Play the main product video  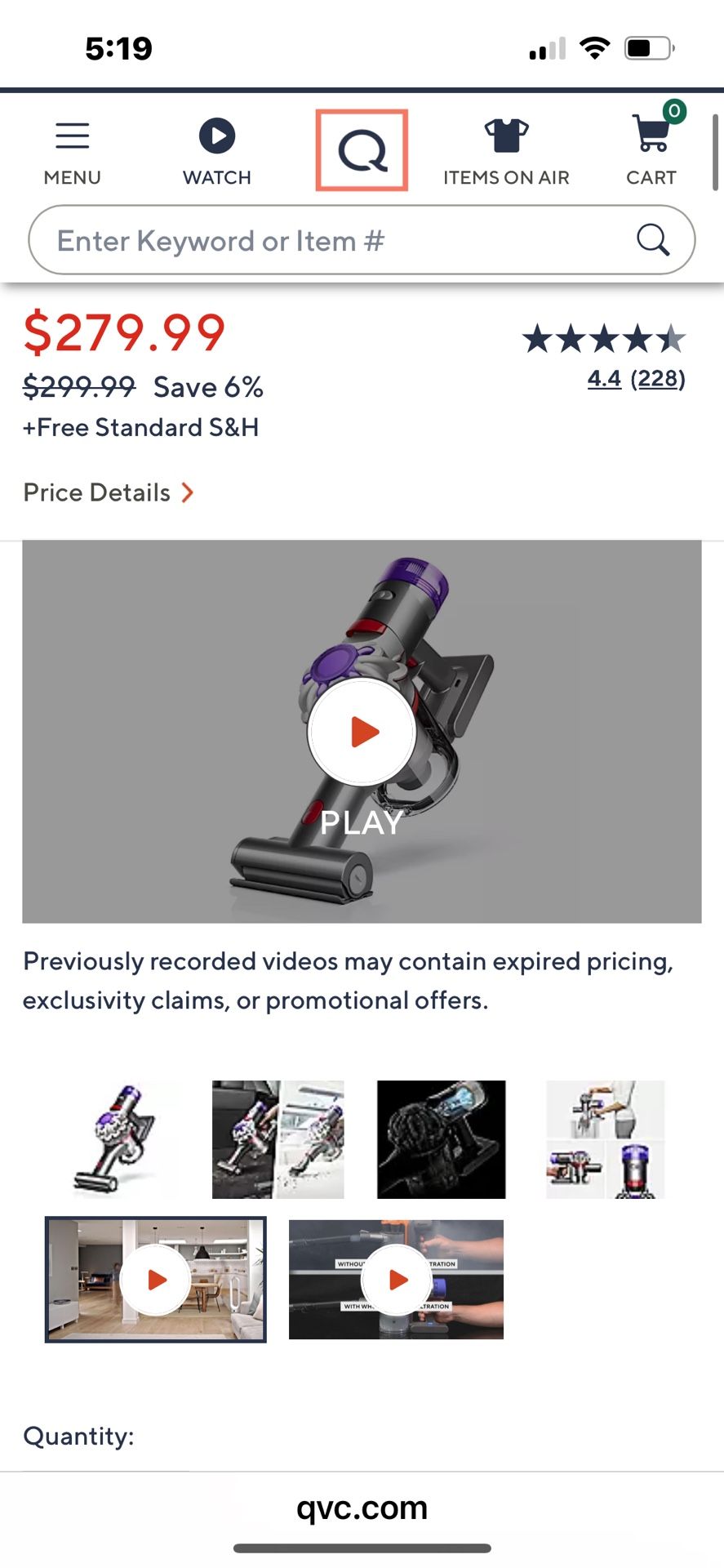pos(362,733)
